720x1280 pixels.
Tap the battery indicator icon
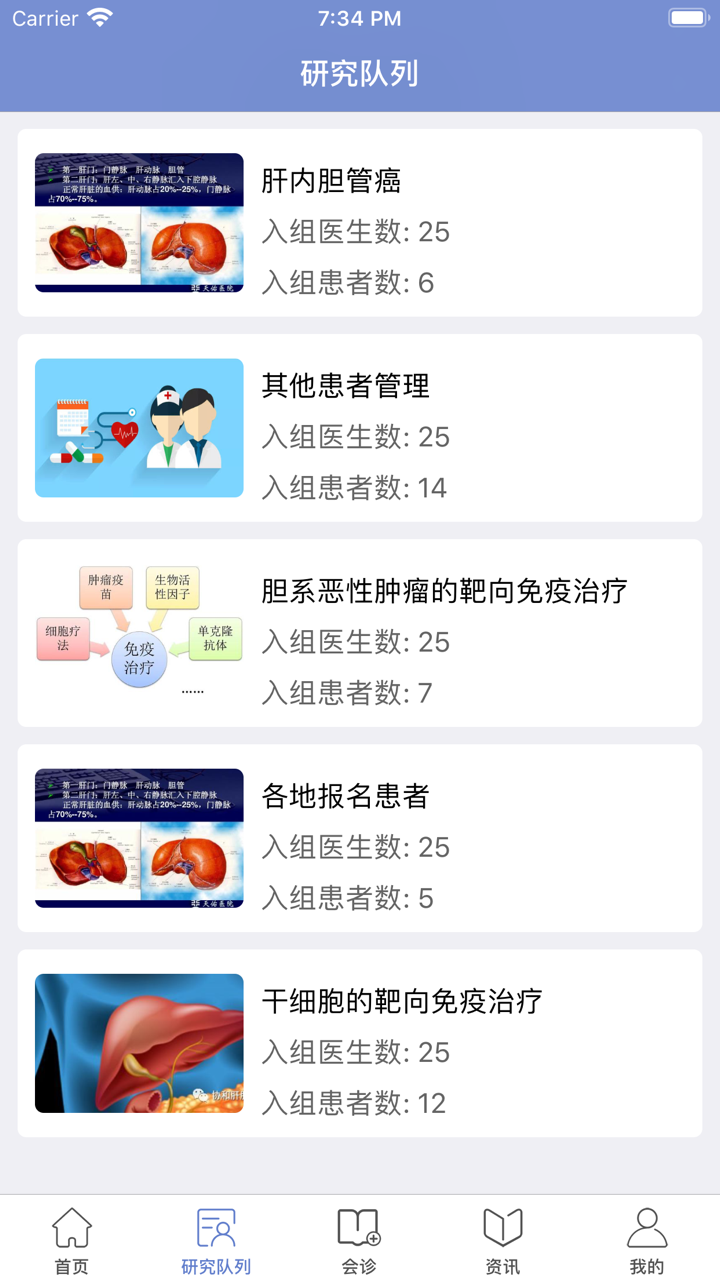(x=689, y=17)
